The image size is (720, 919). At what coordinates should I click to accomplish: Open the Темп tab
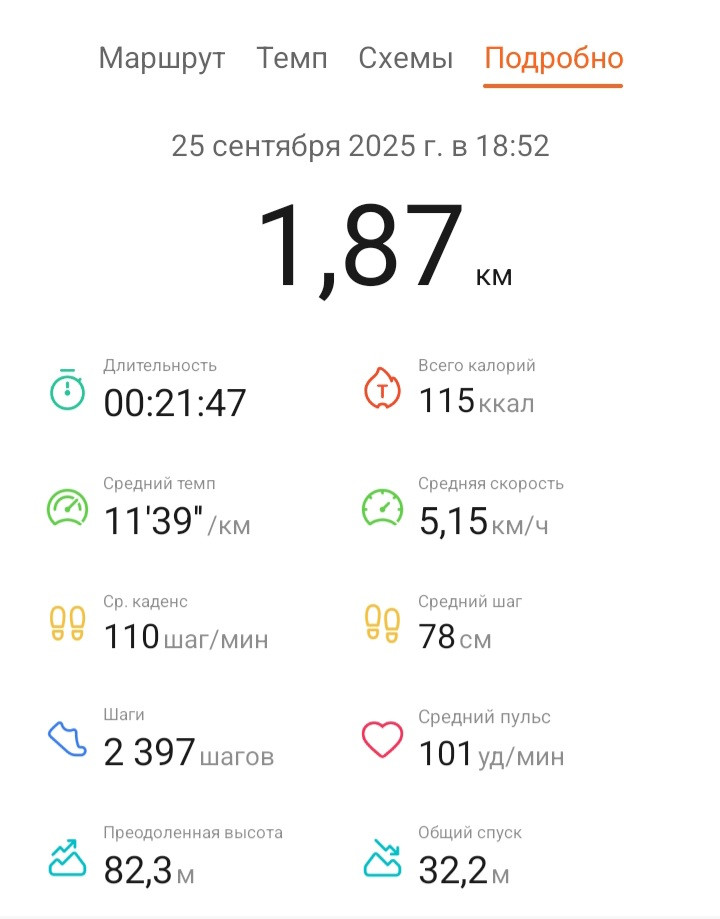[x=292, y=58]
